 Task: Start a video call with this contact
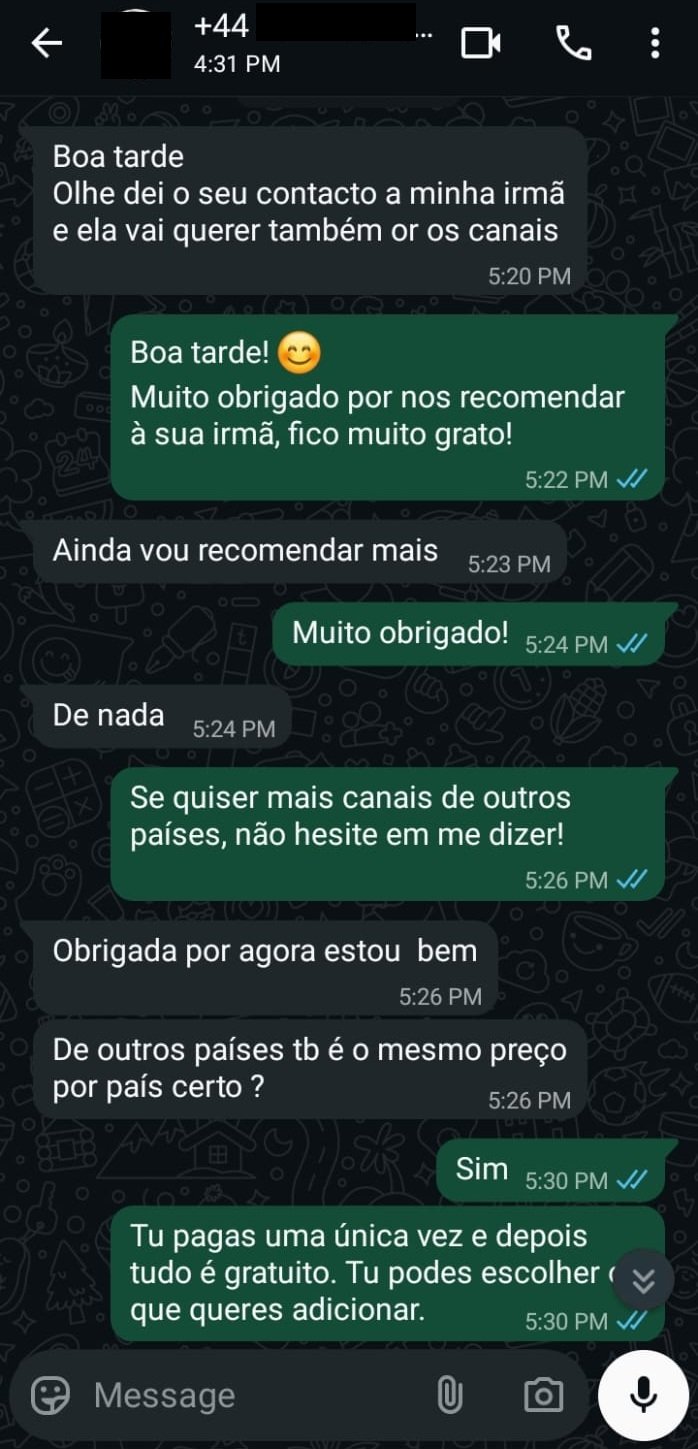point(480,43)
